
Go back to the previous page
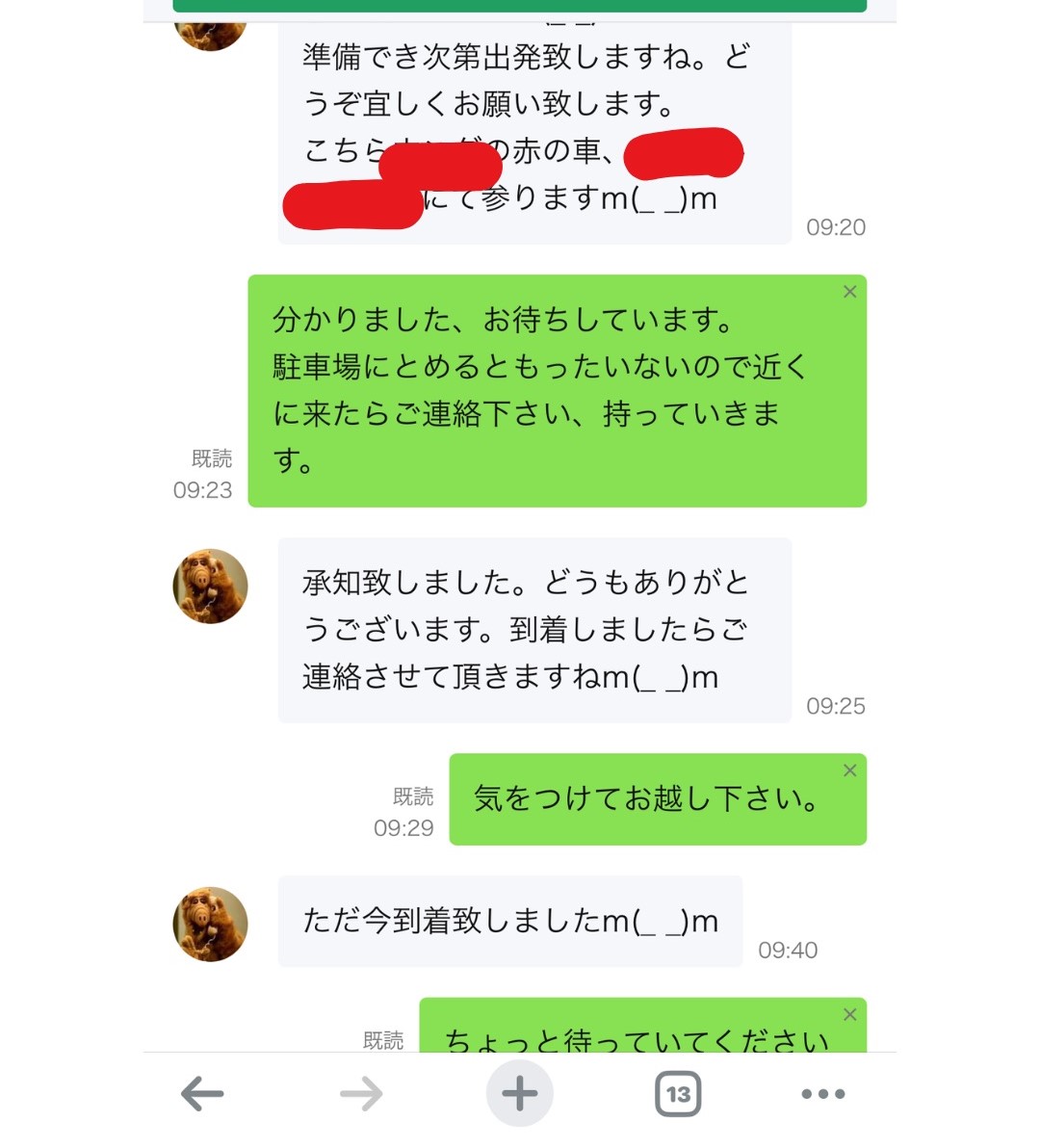202,1094
